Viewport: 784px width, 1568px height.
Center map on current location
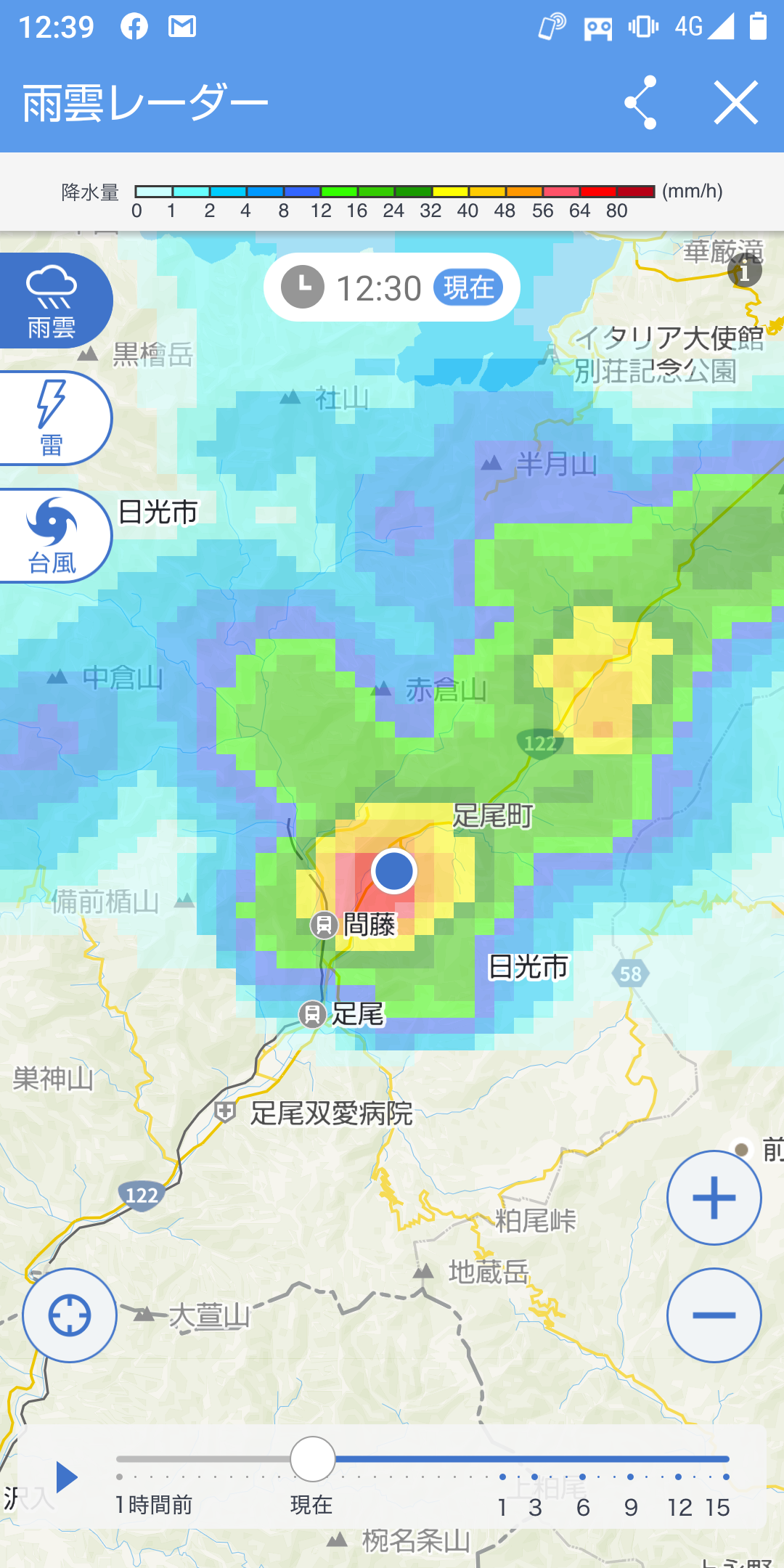pos(70,1315)
